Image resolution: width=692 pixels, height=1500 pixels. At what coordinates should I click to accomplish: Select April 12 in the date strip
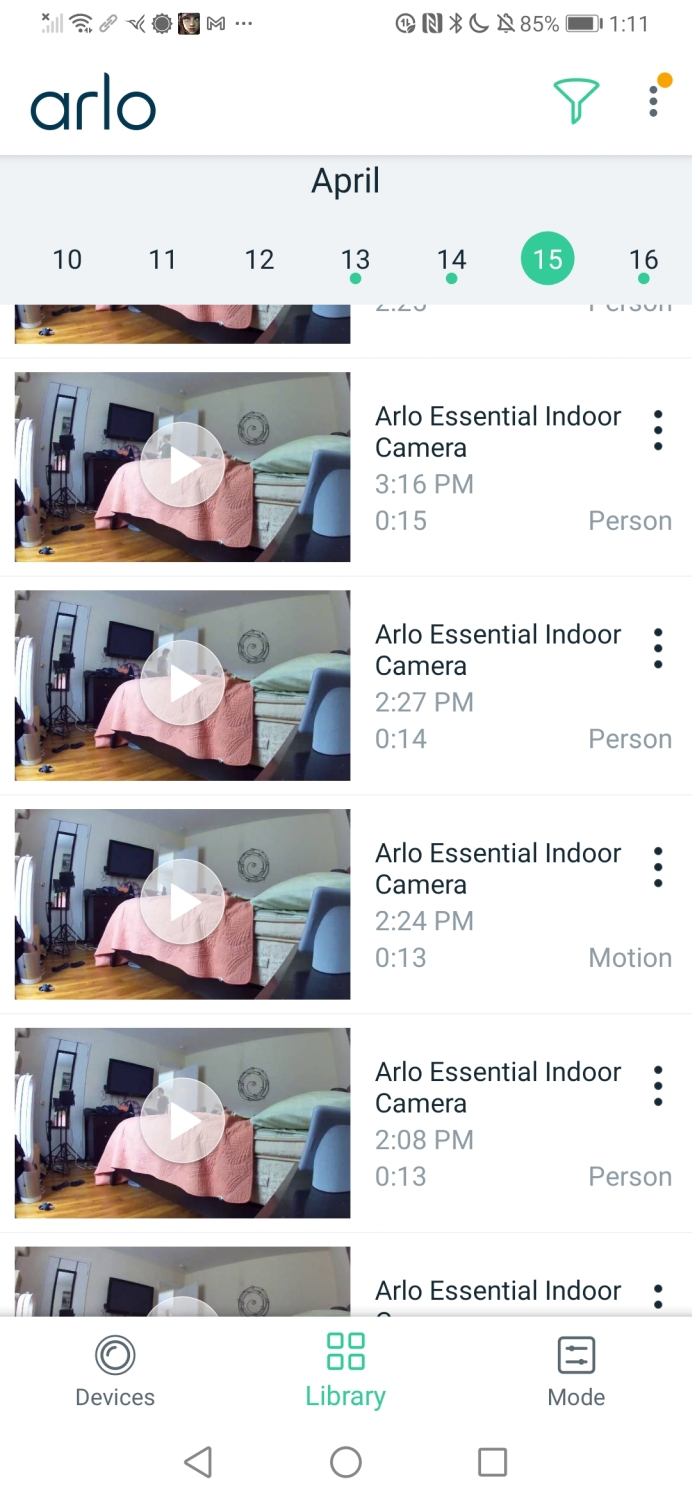259,260
